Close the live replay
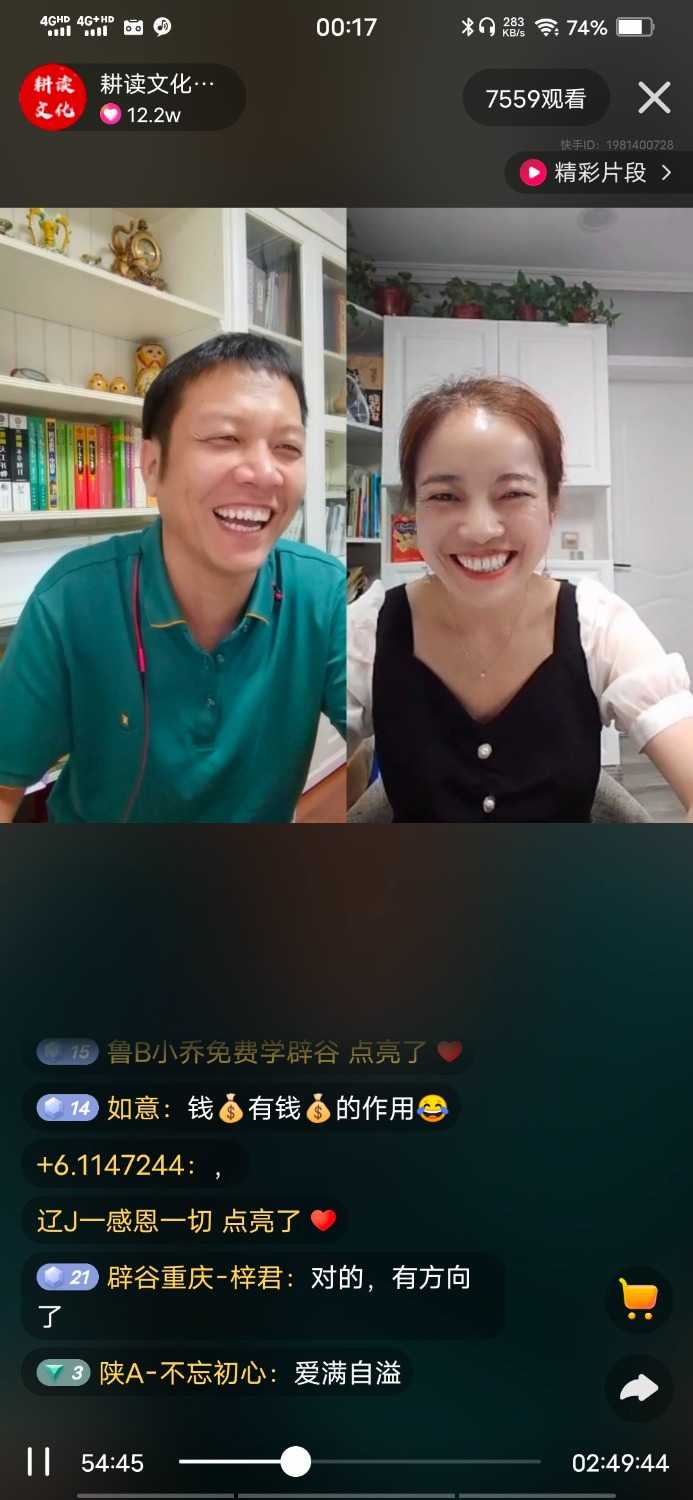The height and width of the screenshot is (1500, 693). (654, 98)
